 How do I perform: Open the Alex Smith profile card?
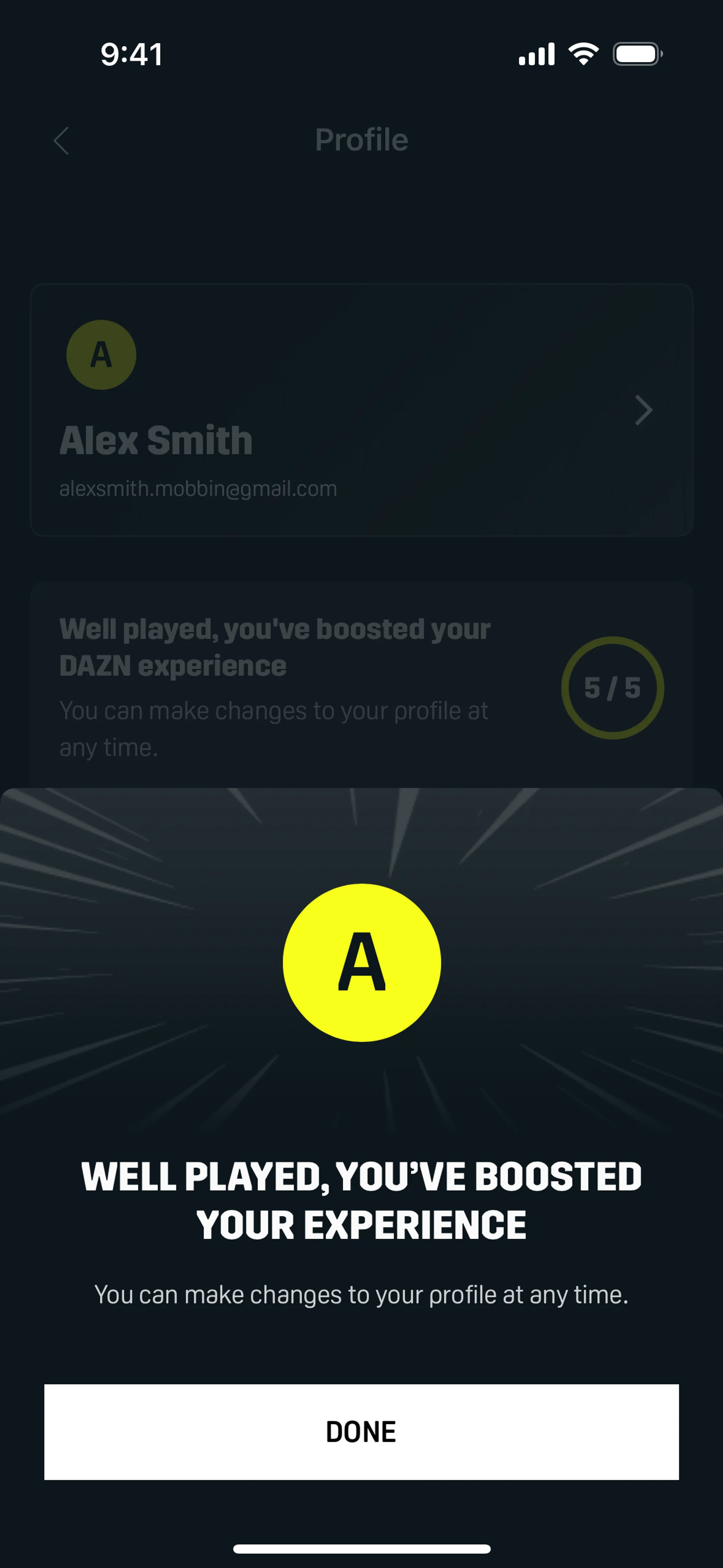pyautogui.click(x=361, y=410)
